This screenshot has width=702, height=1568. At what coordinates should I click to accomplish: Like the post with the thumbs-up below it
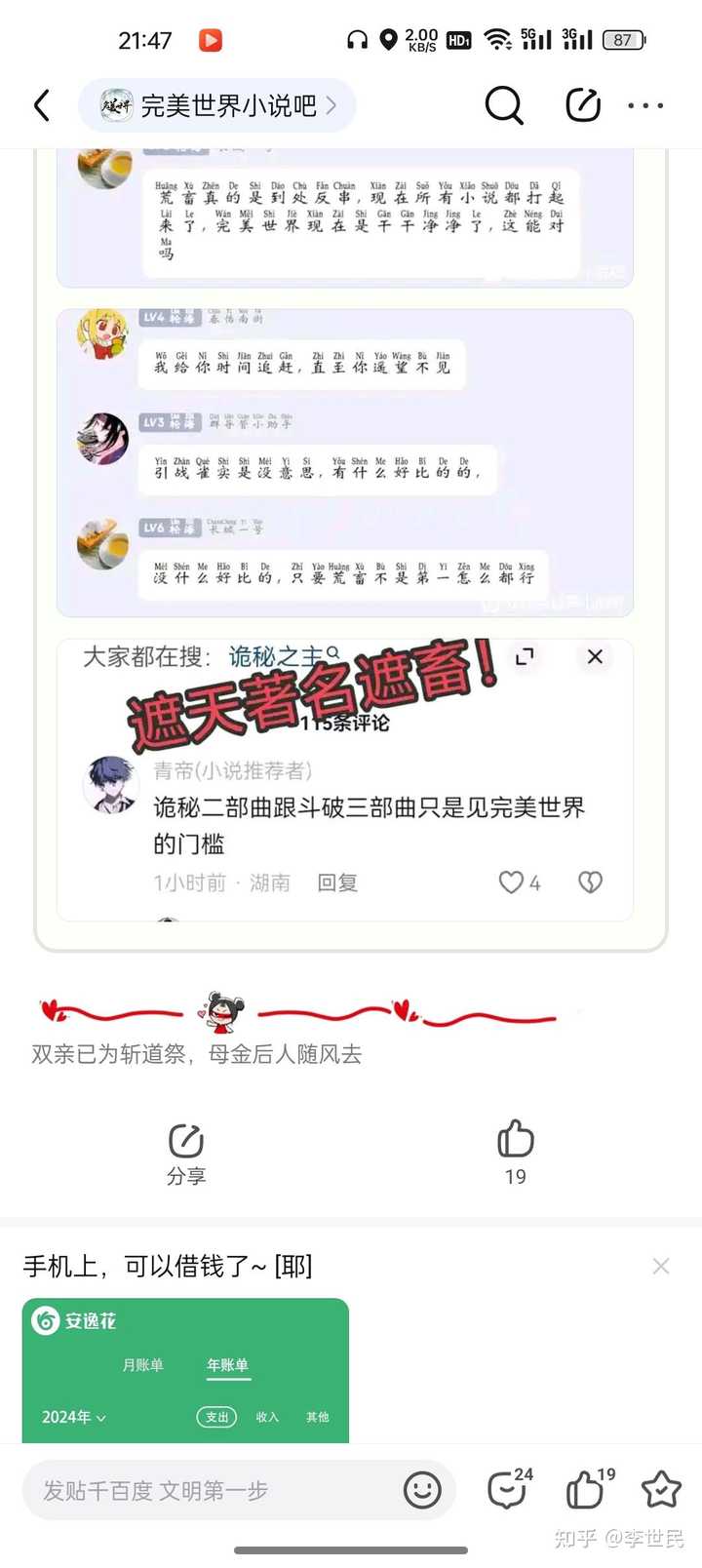[x=515, y=1151]
